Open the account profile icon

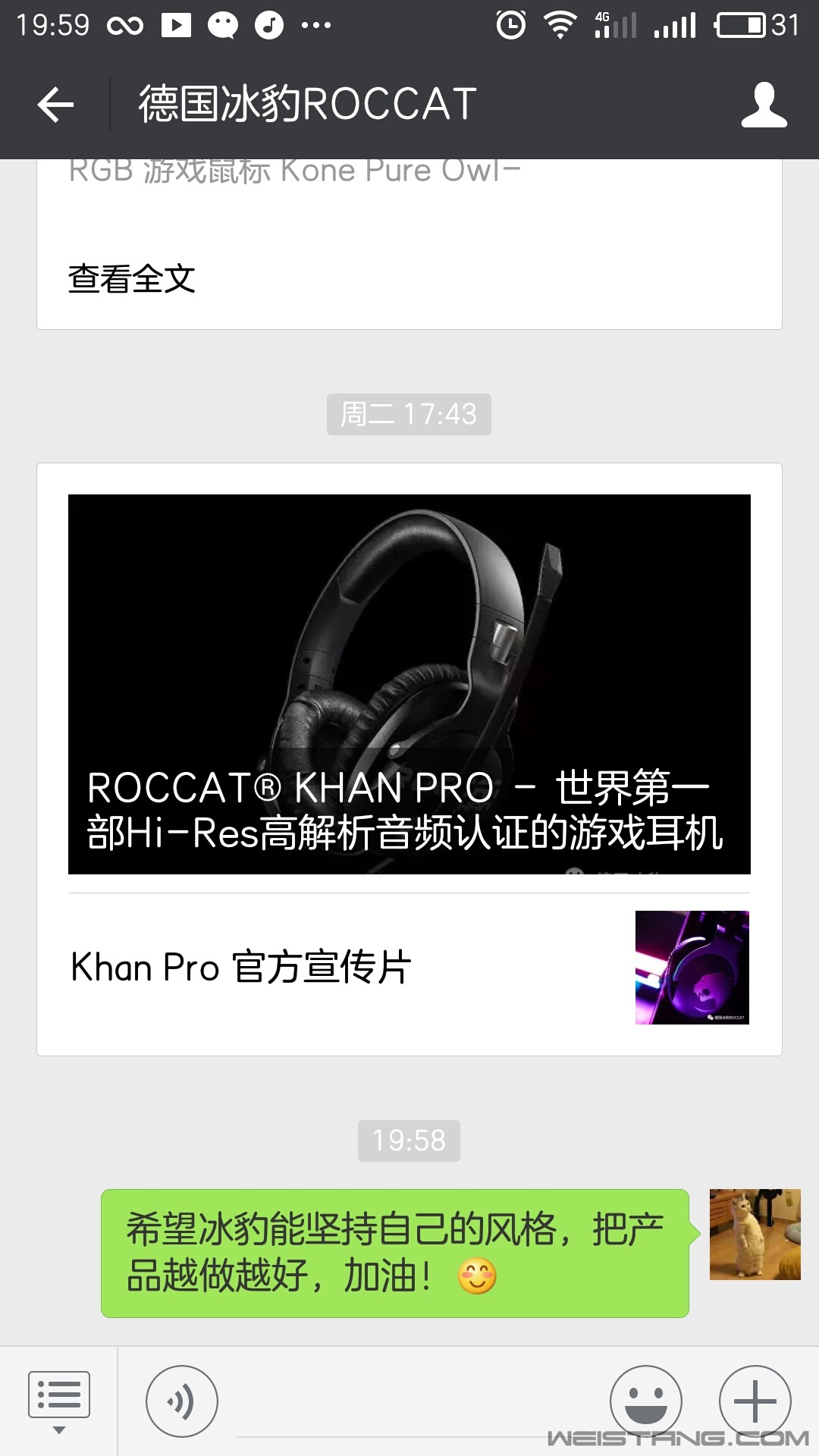pos(764,105)
